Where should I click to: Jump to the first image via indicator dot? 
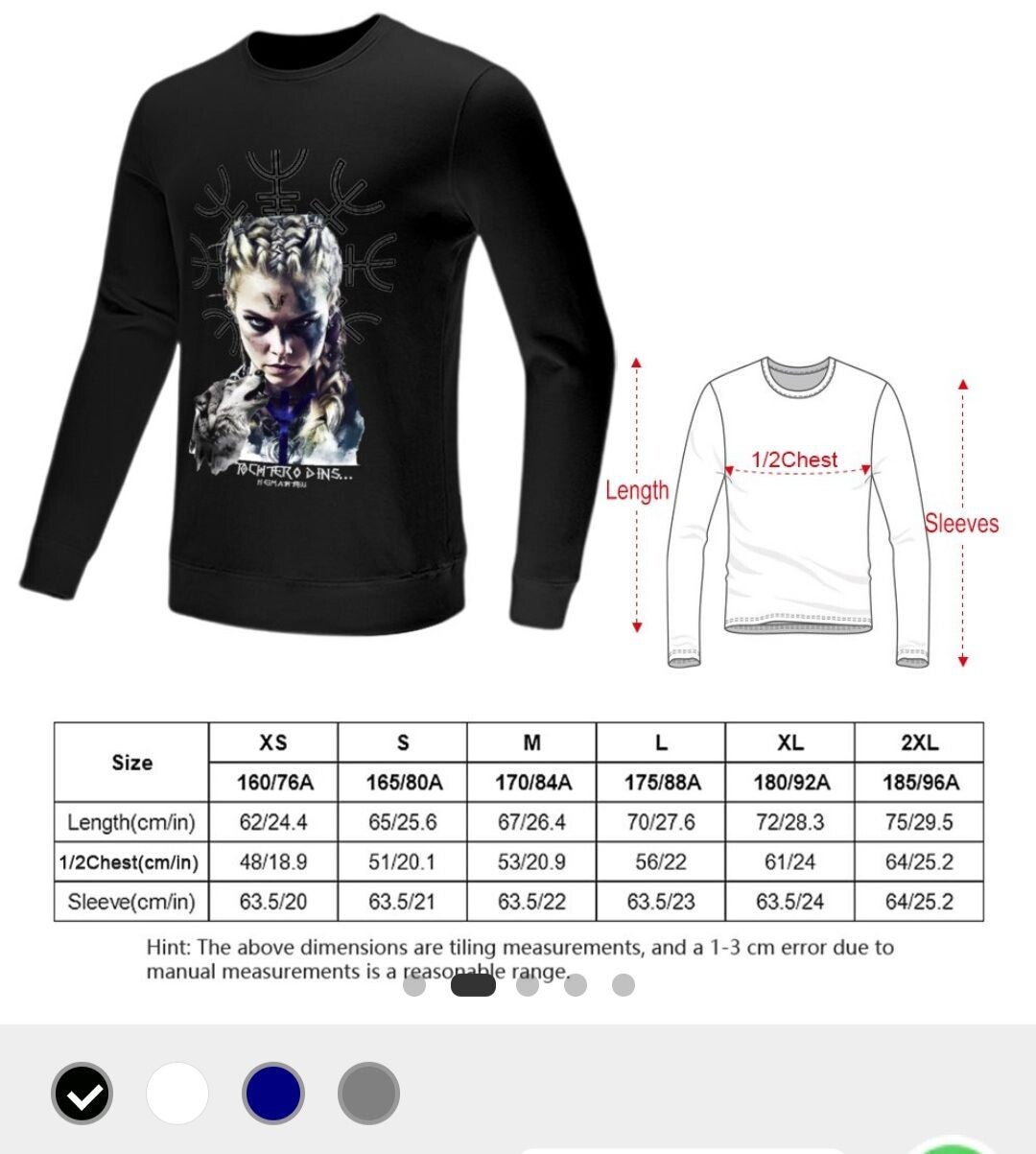pyautogui.click(x=414, y=985)
